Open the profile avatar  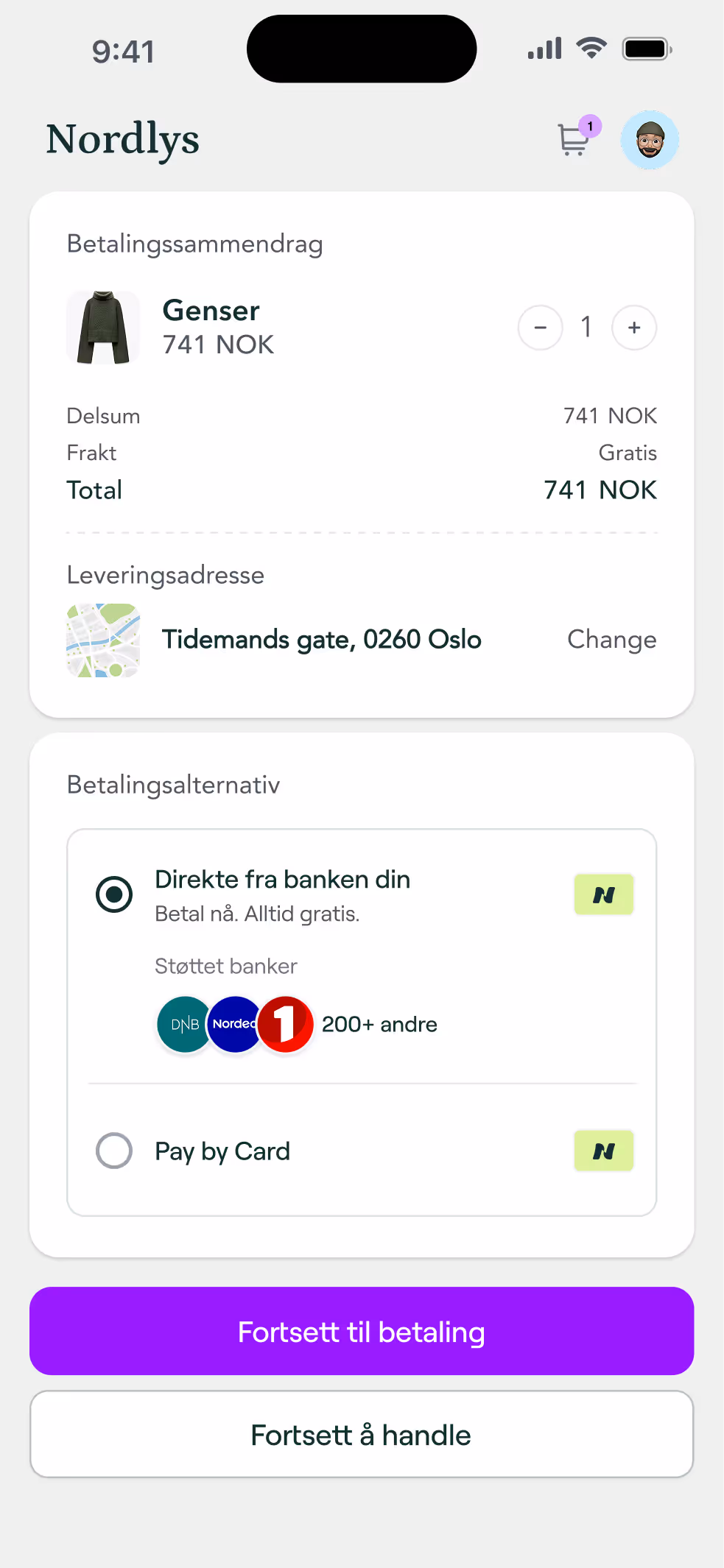[x=650, y=140]
